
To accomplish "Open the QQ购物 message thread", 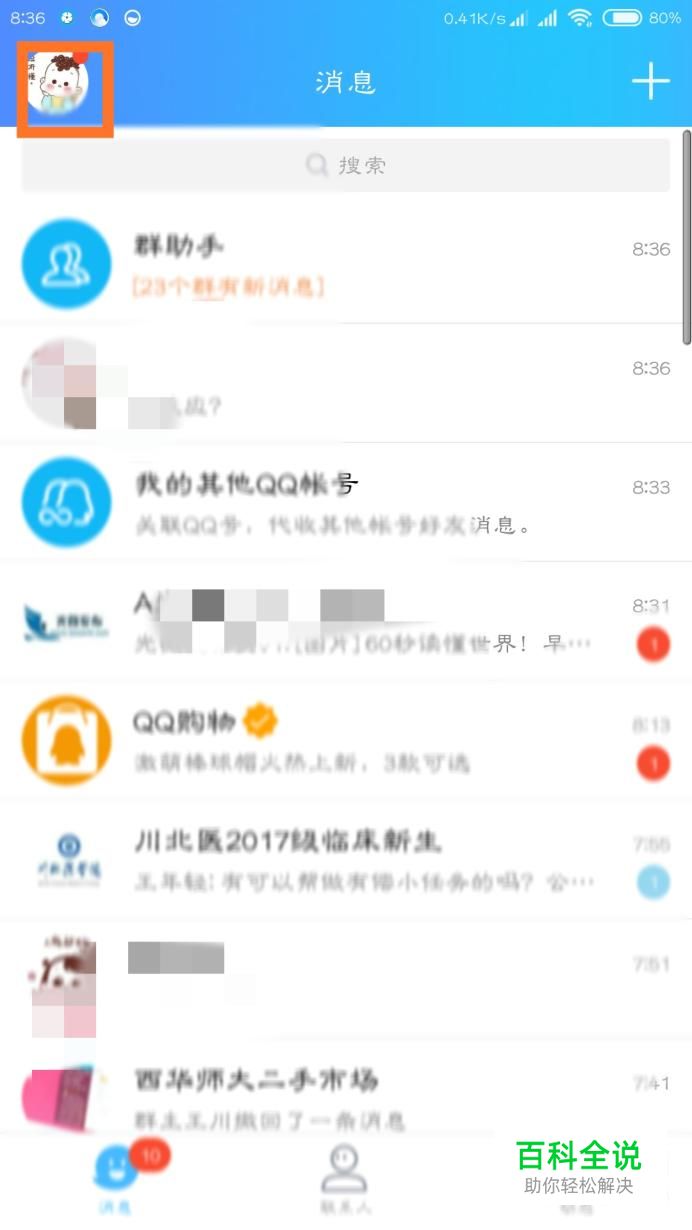I will [x=346, y=741].
